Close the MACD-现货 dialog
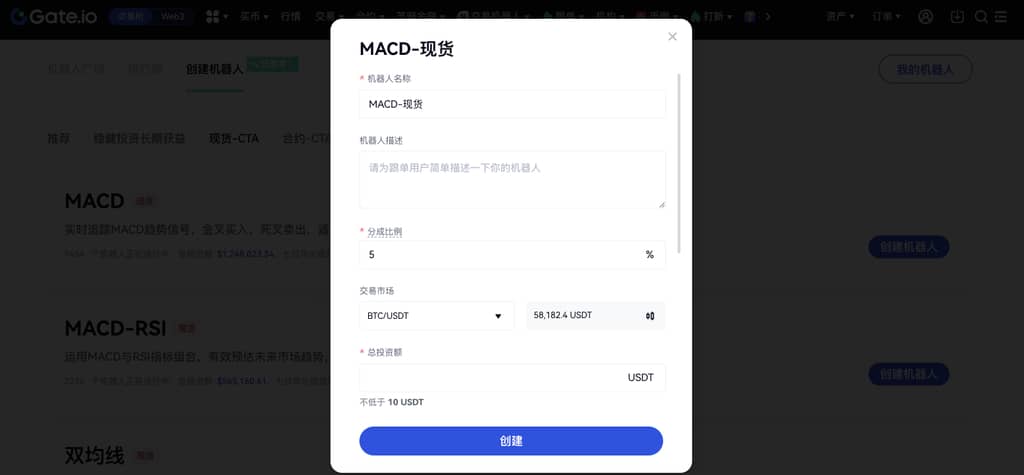 coord(672,36)
